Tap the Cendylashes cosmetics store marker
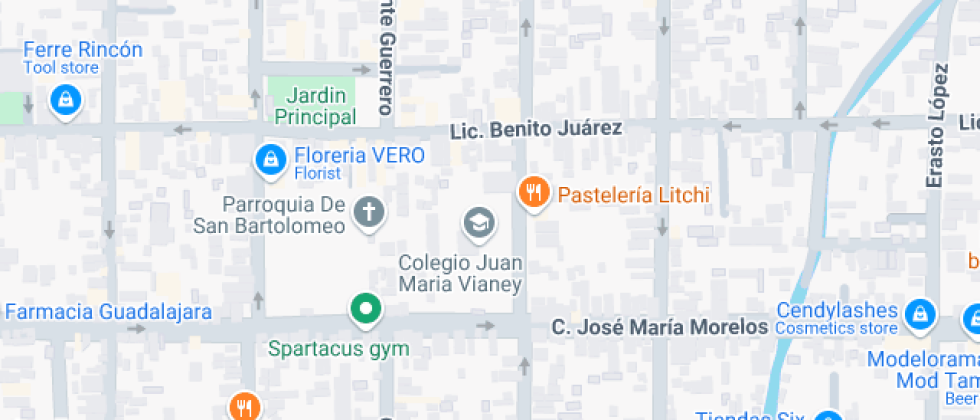Screen dimensions: 980x420 tap(918, 314)
